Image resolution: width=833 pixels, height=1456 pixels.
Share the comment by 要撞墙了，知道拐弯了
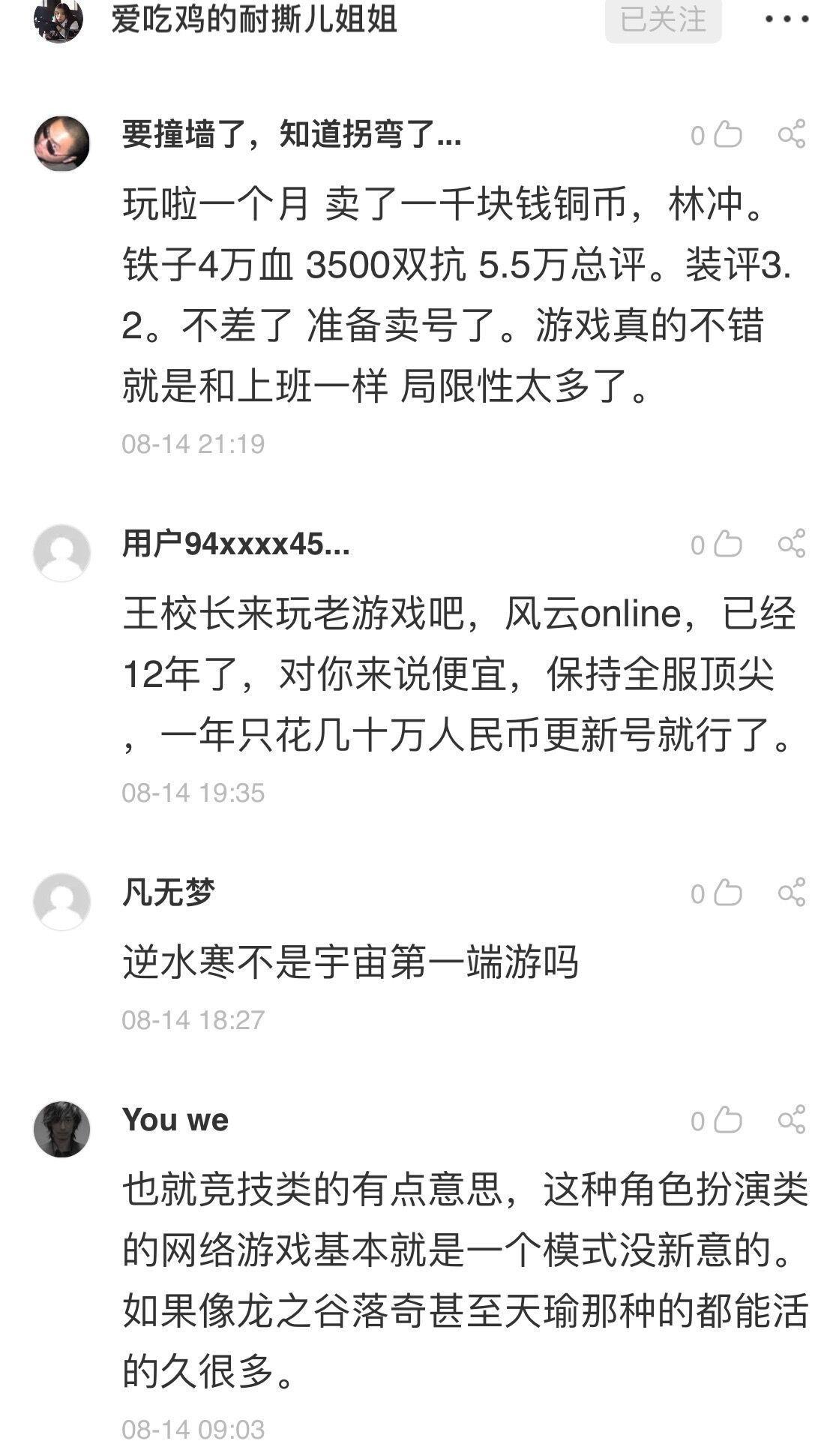(x=792, y=135)
